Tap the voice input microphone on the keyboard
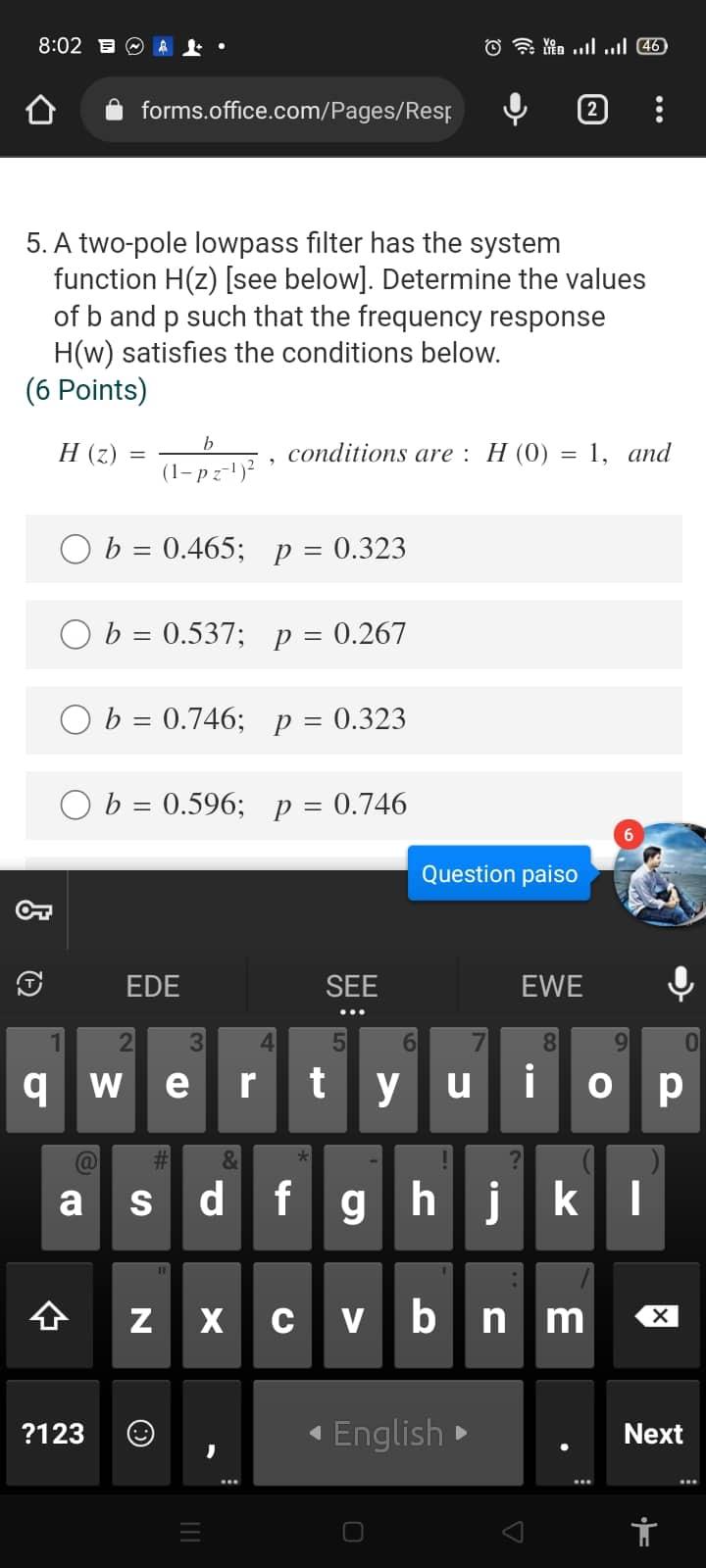Screen dimensions: 706x1568 (x=681, y=985)
